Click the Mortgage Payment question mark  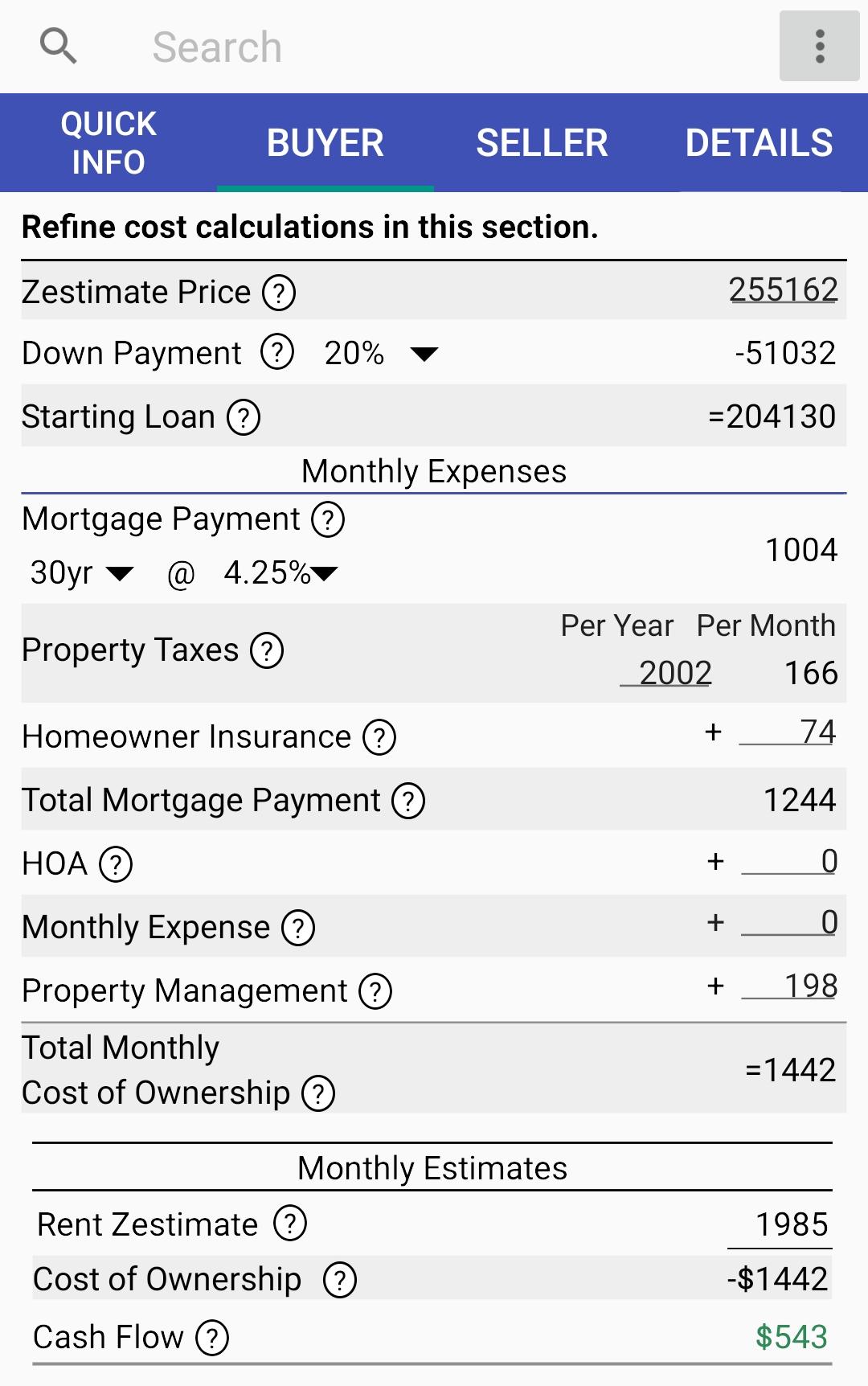click(329, 519)
